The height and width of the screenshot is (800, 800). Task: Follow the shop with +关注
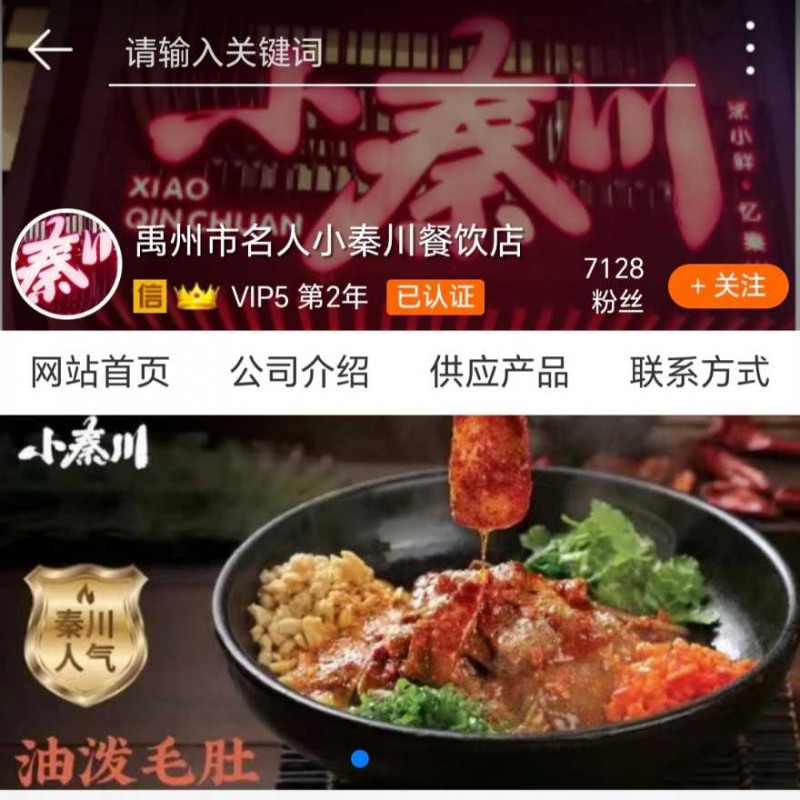tap(727, 286)
